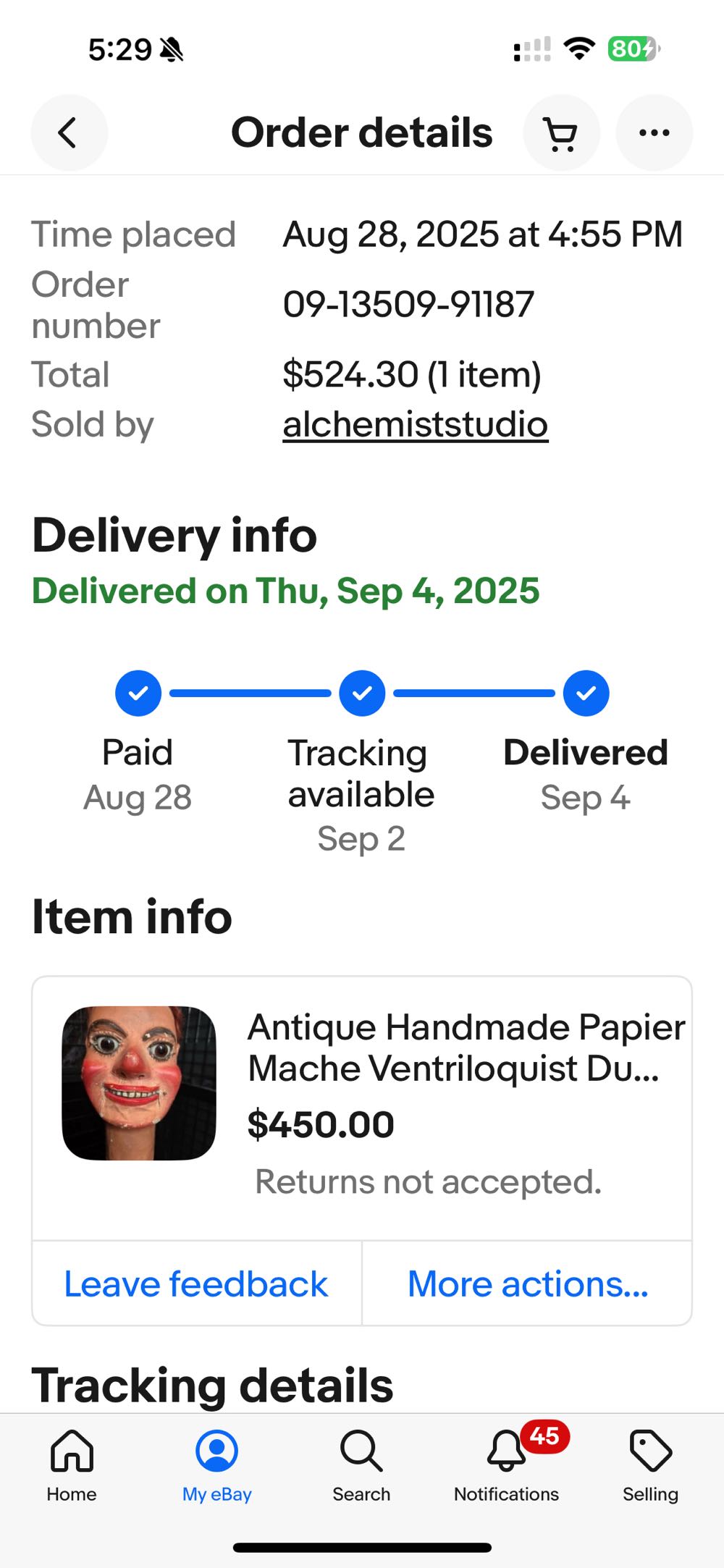Open More actions for the item

pos(528,1284)
